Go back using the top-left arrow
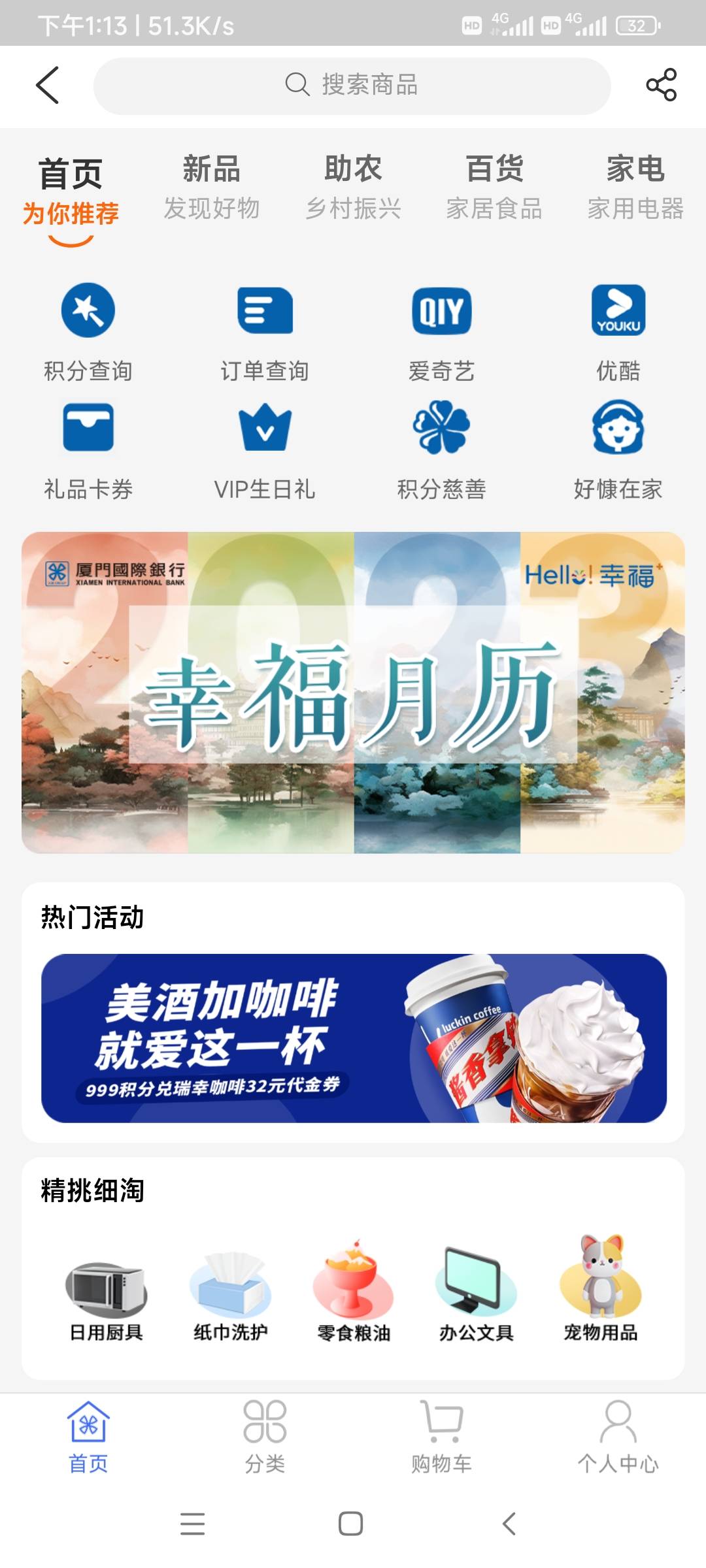Screen dimensions: 706x1568 tap(47, 85)
